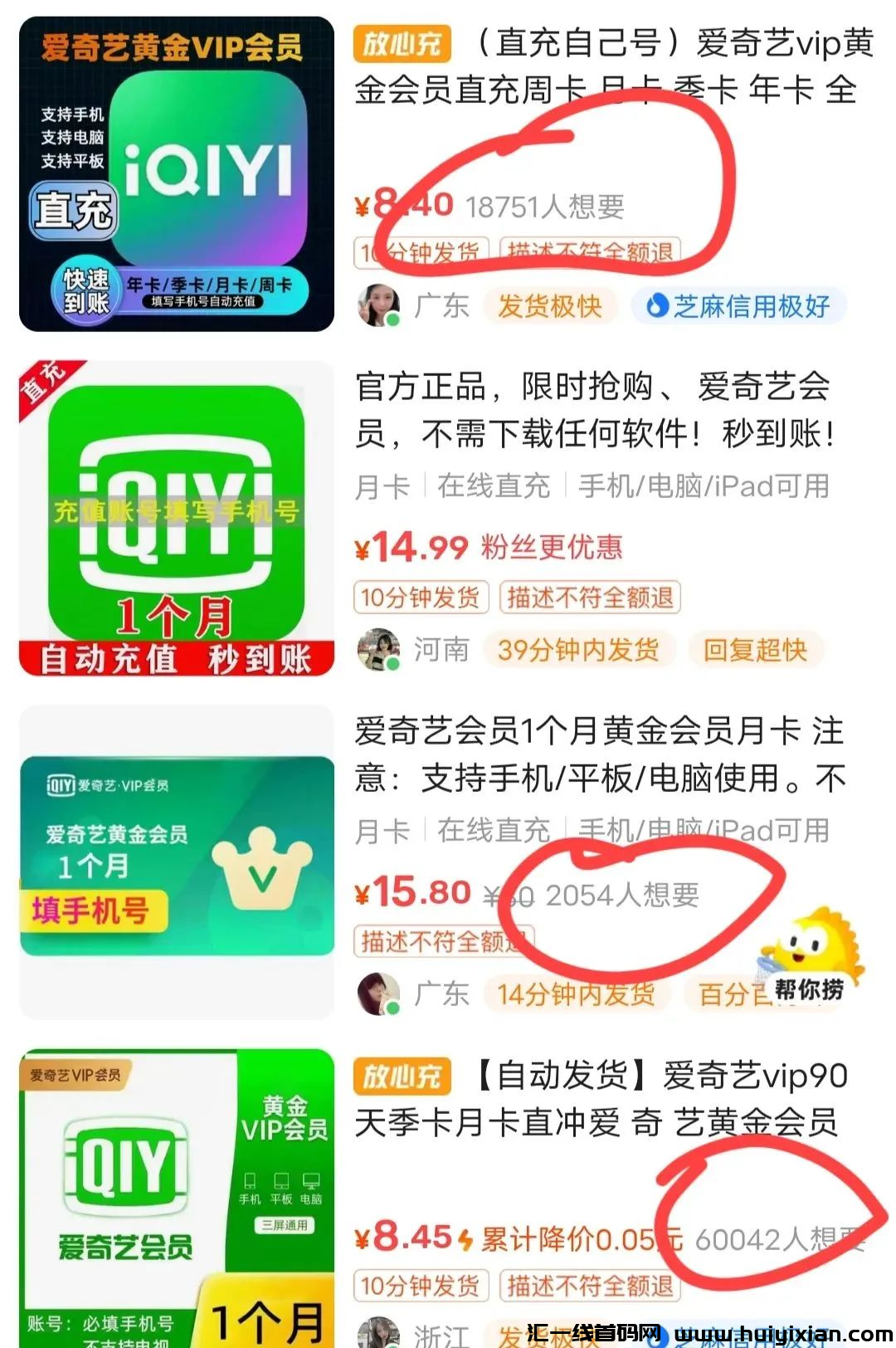Click 10分钟发货 on the first listing
Image resolution: width=896 pixels, height=1348 pixels.
[x=420, y=252]
